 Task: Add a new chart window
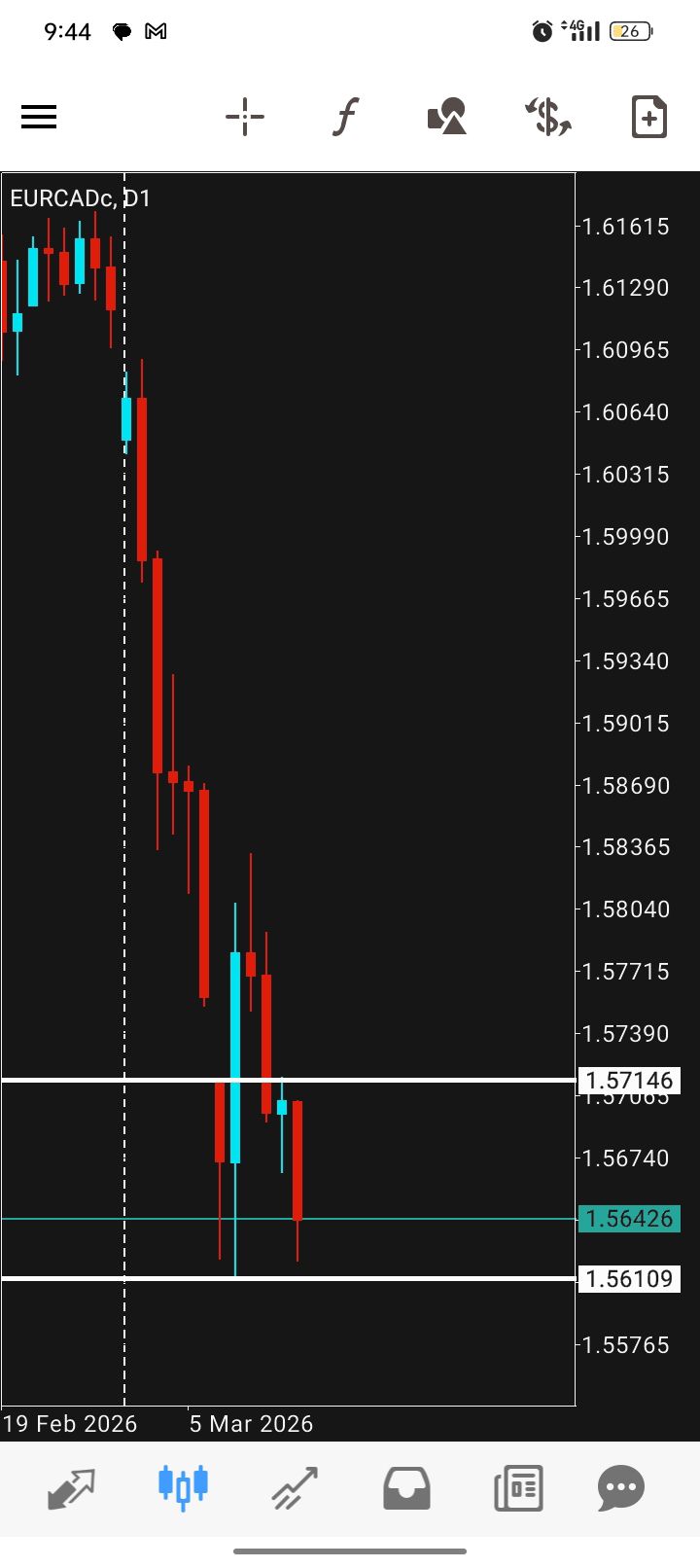click(648, 118)
